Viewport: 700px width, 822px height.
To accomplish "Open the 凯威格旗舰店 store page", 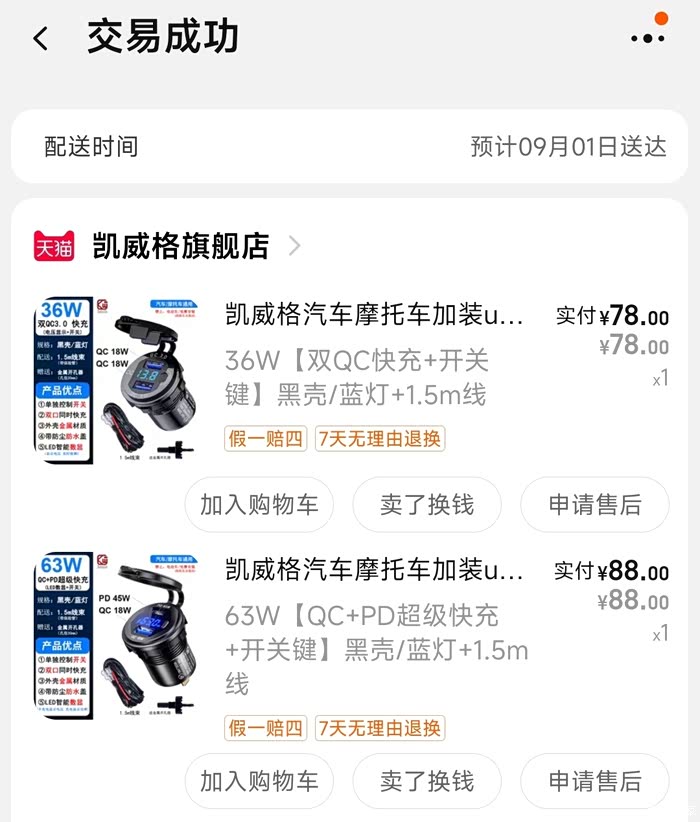I will pos(181,246).
